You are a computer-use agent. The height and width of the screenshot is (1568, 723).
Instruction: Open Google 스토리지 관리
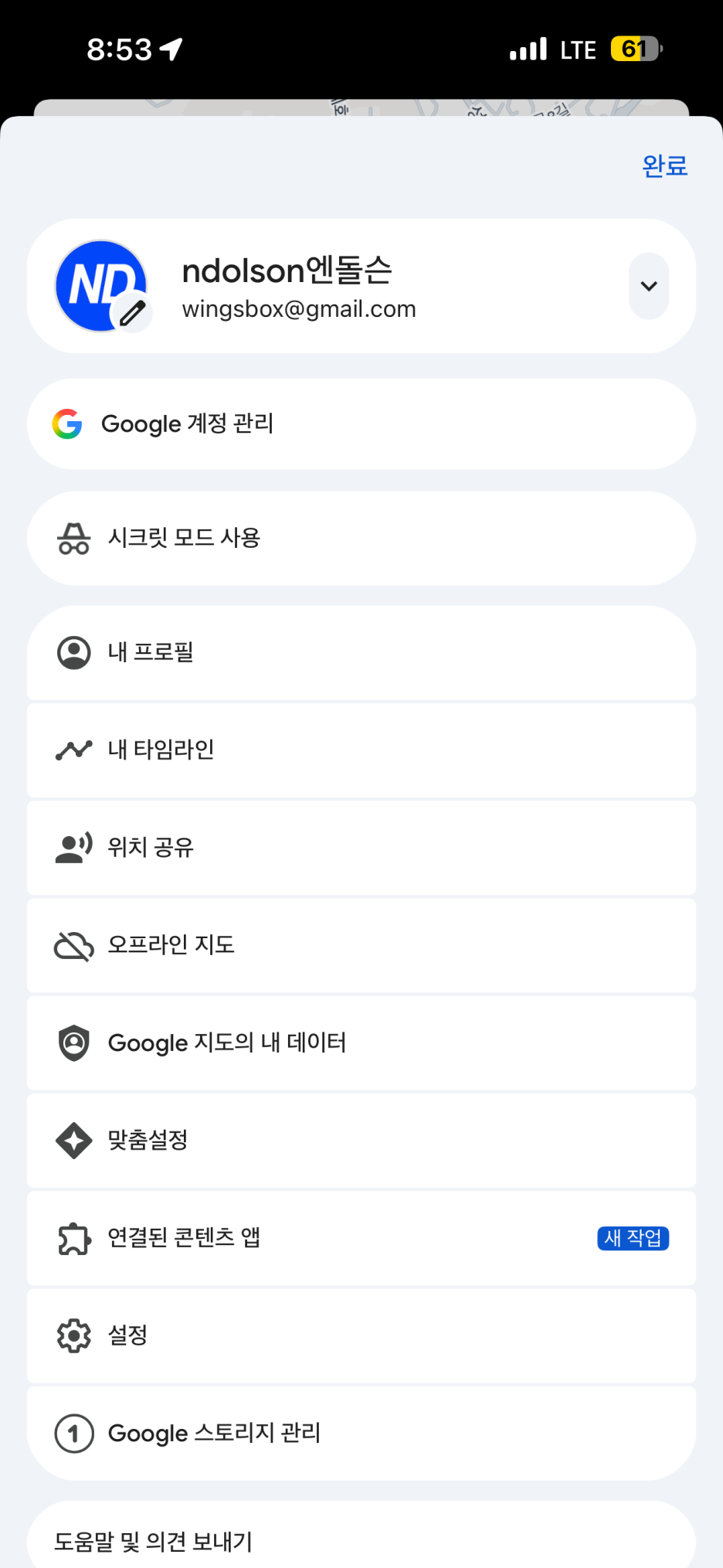[x=361, y=1434]
